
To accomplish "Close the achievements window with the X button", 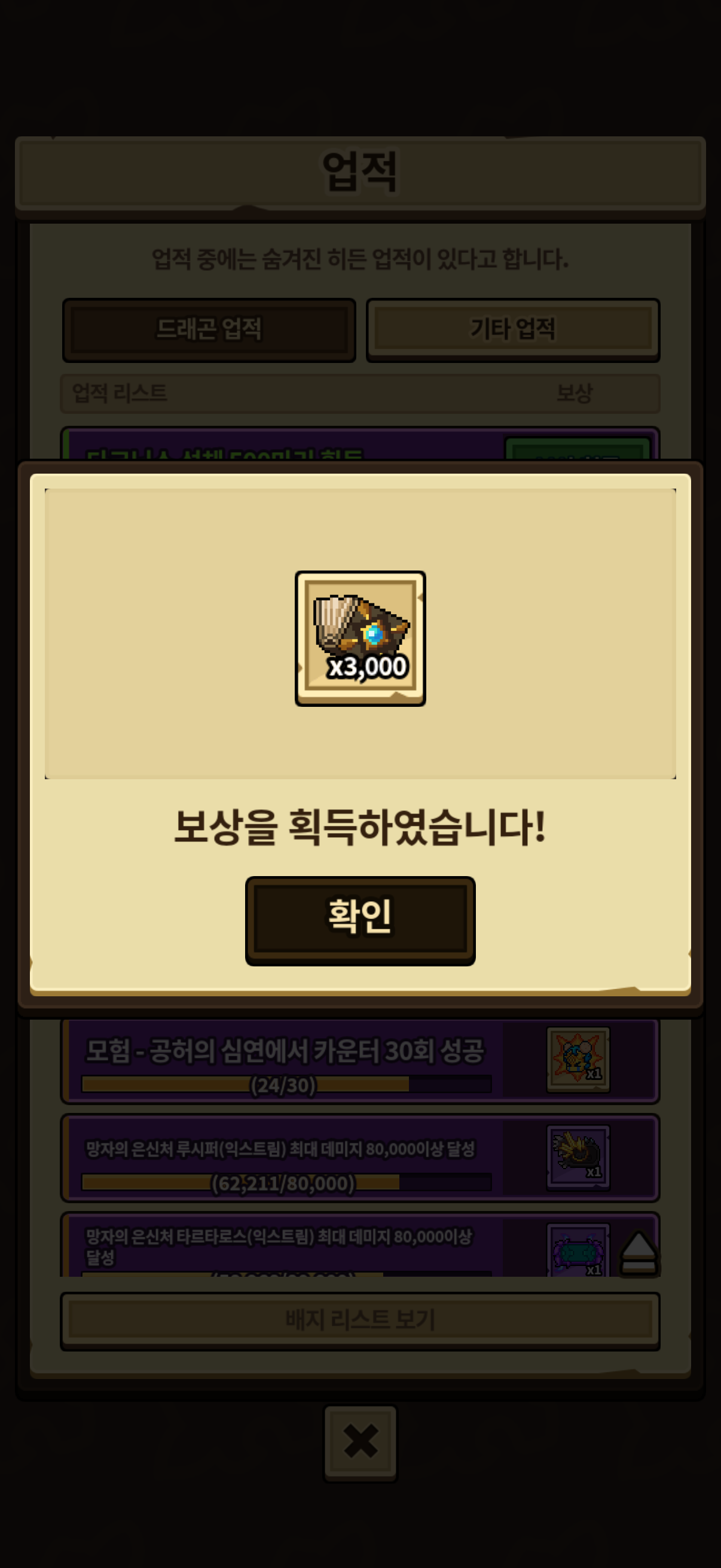I will pyautogui.click(x=360, y=1442).
